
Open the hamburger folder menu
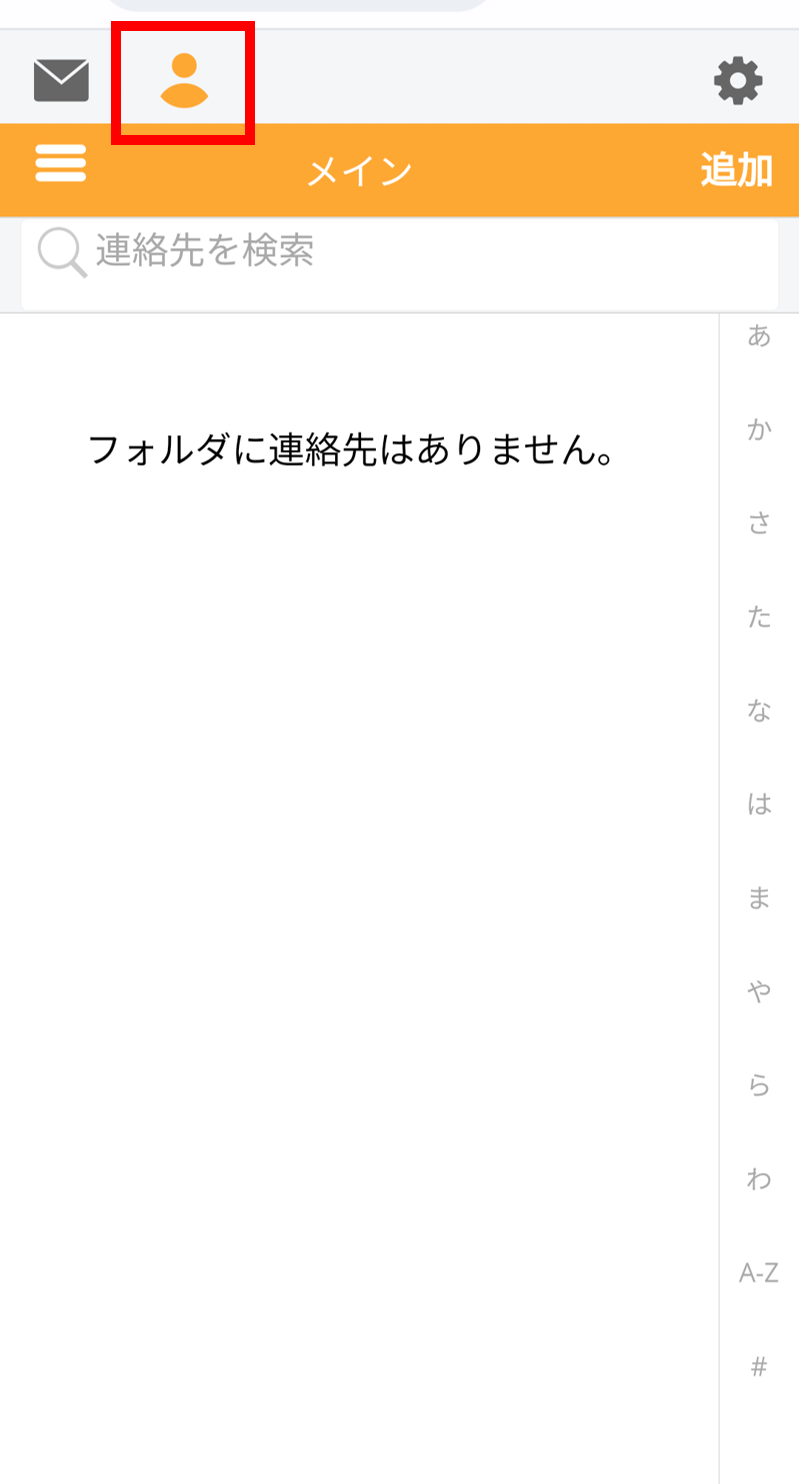pos(61,164)
